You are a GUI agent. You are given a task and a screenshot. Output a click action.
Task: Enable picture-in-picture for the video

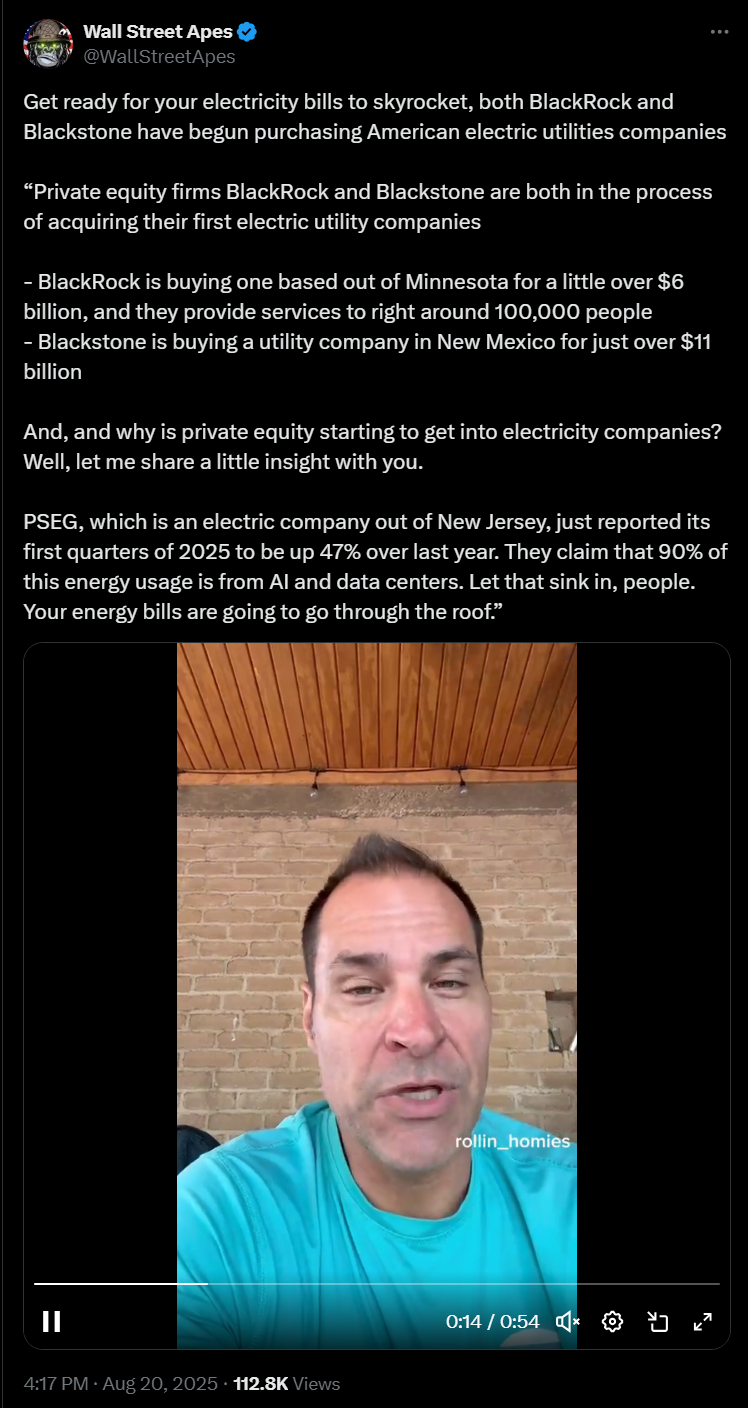pos(658,1321)
